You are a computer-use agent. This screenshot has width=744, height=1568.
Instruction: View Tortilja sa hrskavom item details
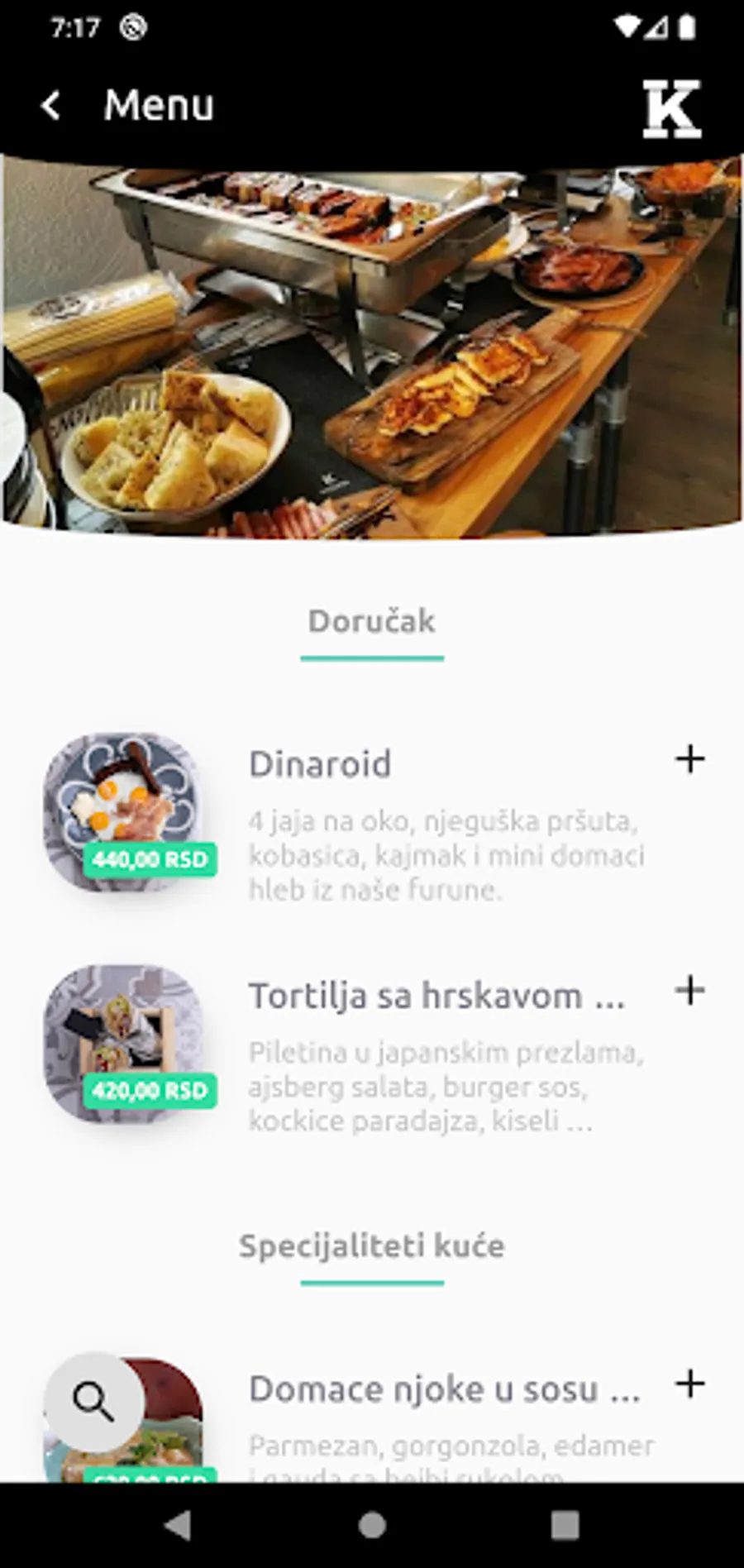[x=436, y=996]
